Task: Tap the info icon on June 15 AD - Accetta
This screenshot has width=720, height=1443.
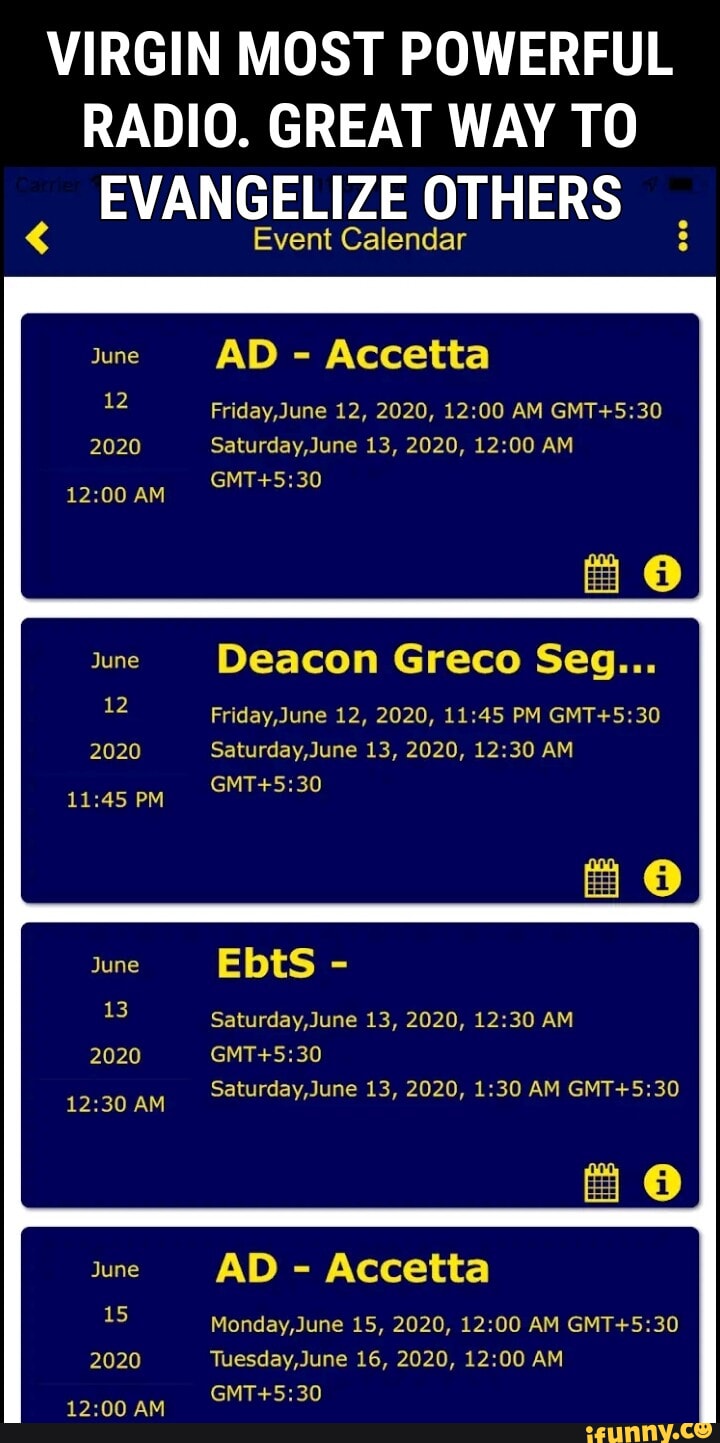Action: [x=662, y=1438]
